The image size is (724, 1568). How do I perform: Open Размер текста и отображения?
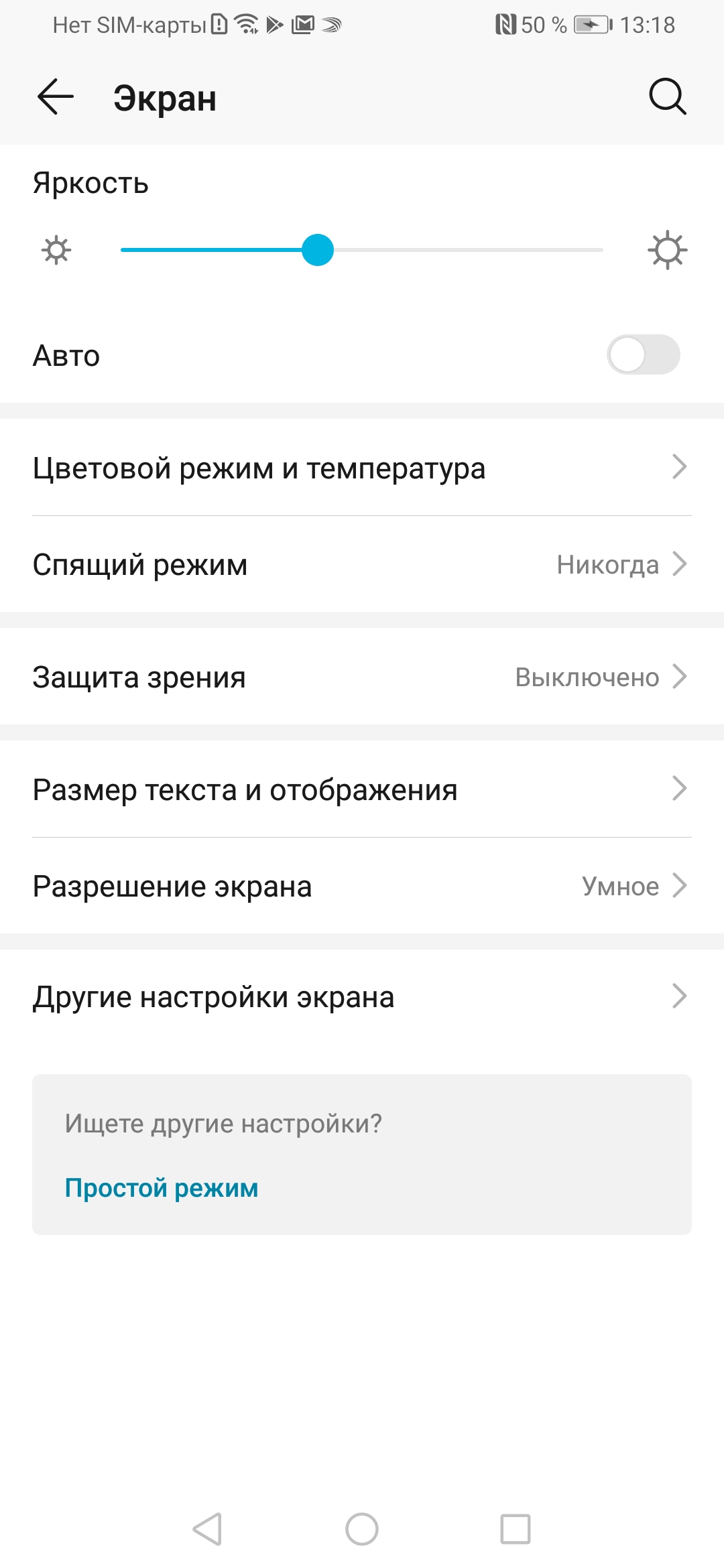362,789
